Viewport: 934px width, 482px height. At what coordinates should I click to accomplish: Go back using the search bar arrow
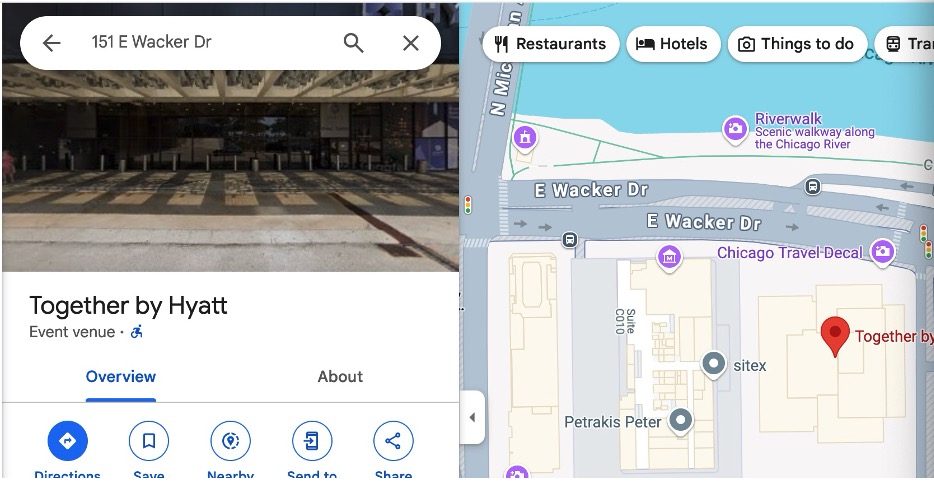[x=51, y=43]
